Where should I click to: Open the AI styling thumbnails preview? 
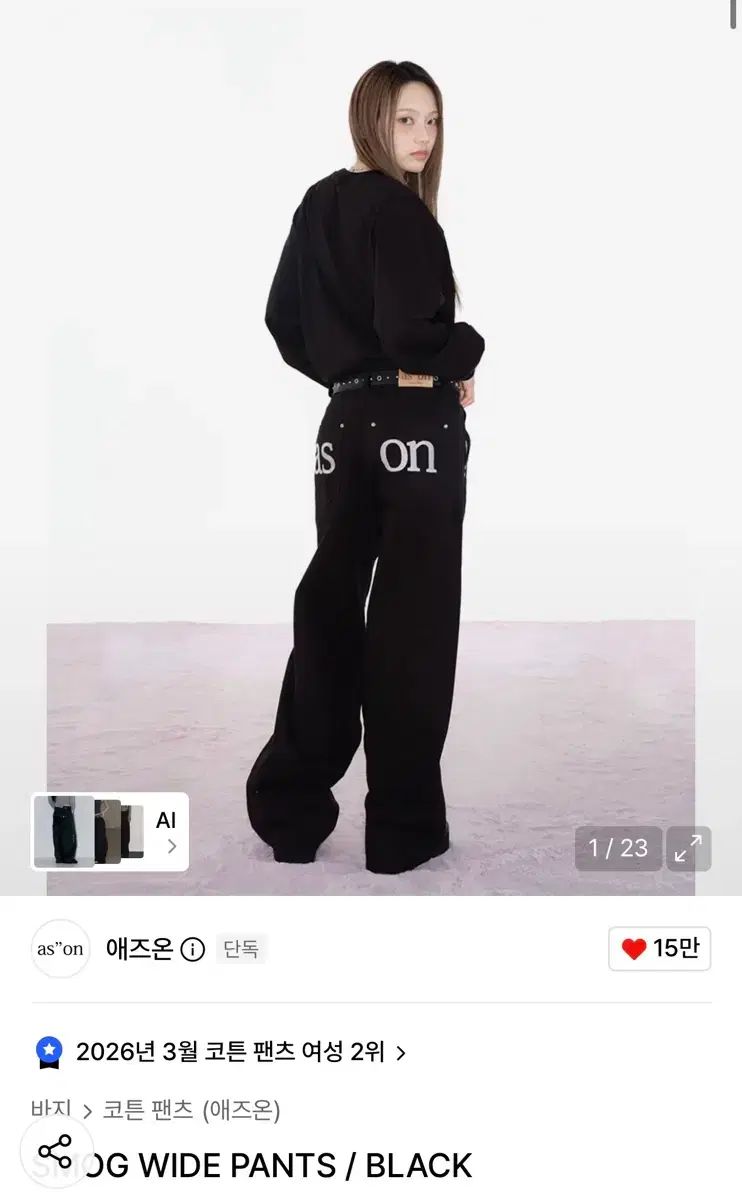[x=110, y=832]
